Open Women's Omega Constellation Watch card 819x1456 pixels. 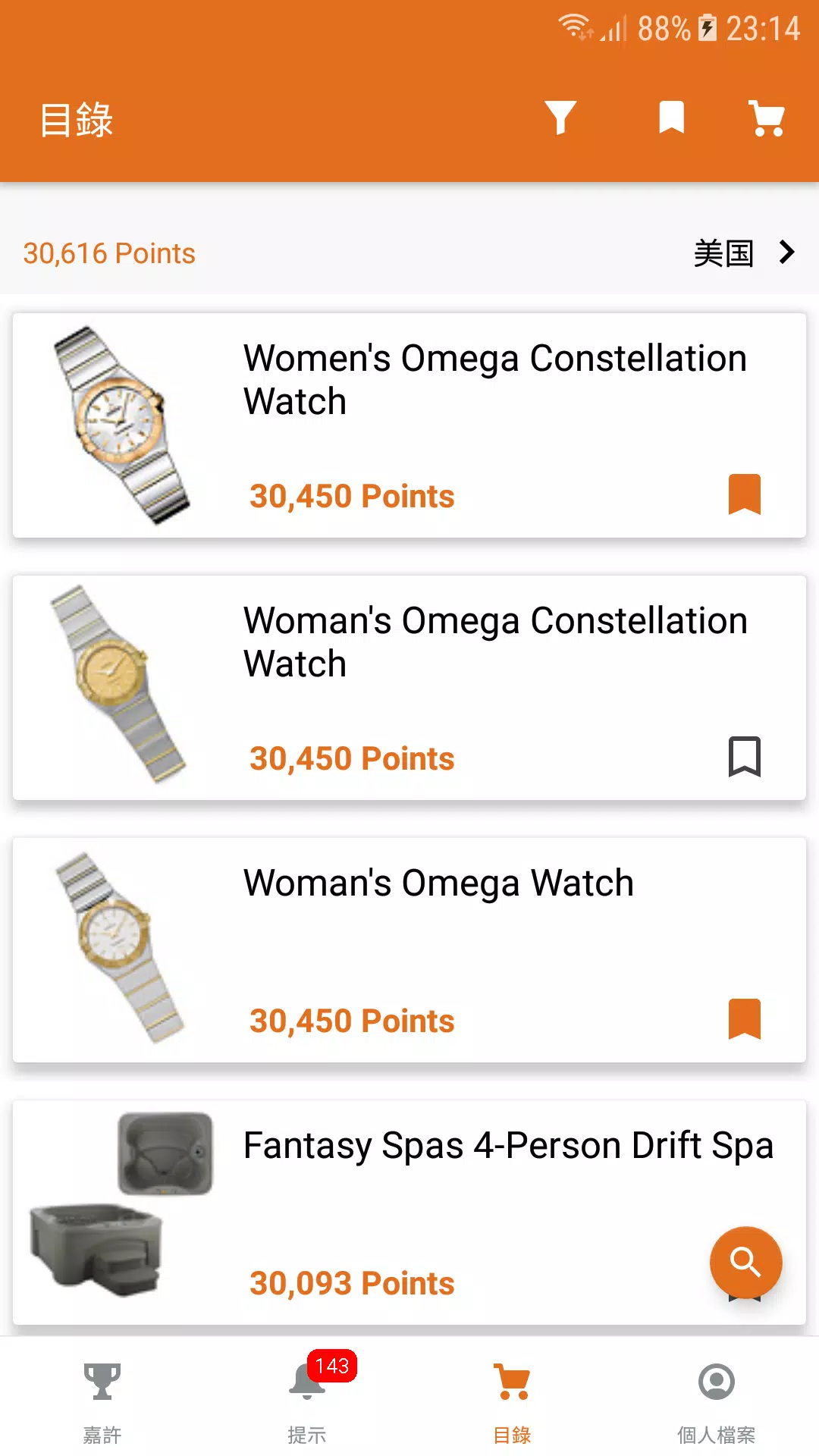point(409,425)
